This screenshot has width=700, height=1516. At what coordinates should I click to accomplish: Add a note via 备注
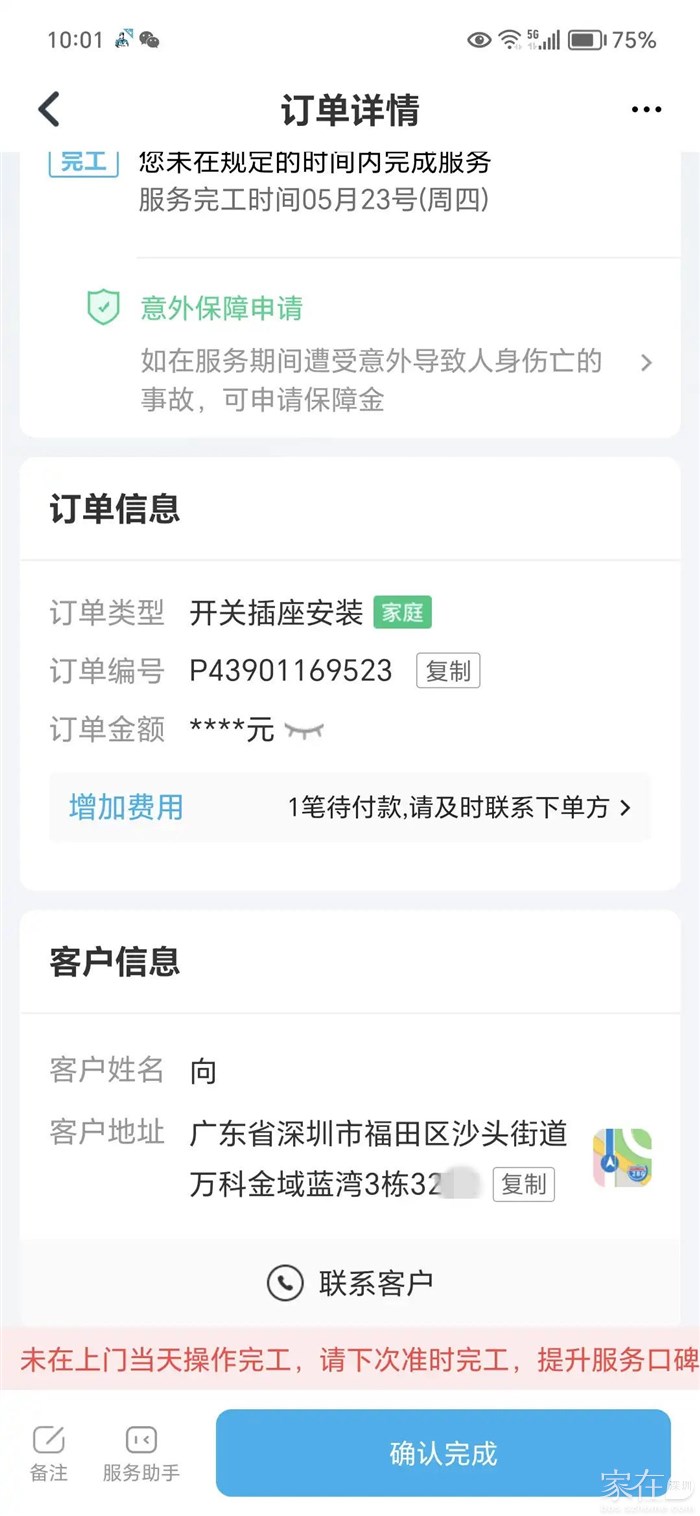[48, 1453]
